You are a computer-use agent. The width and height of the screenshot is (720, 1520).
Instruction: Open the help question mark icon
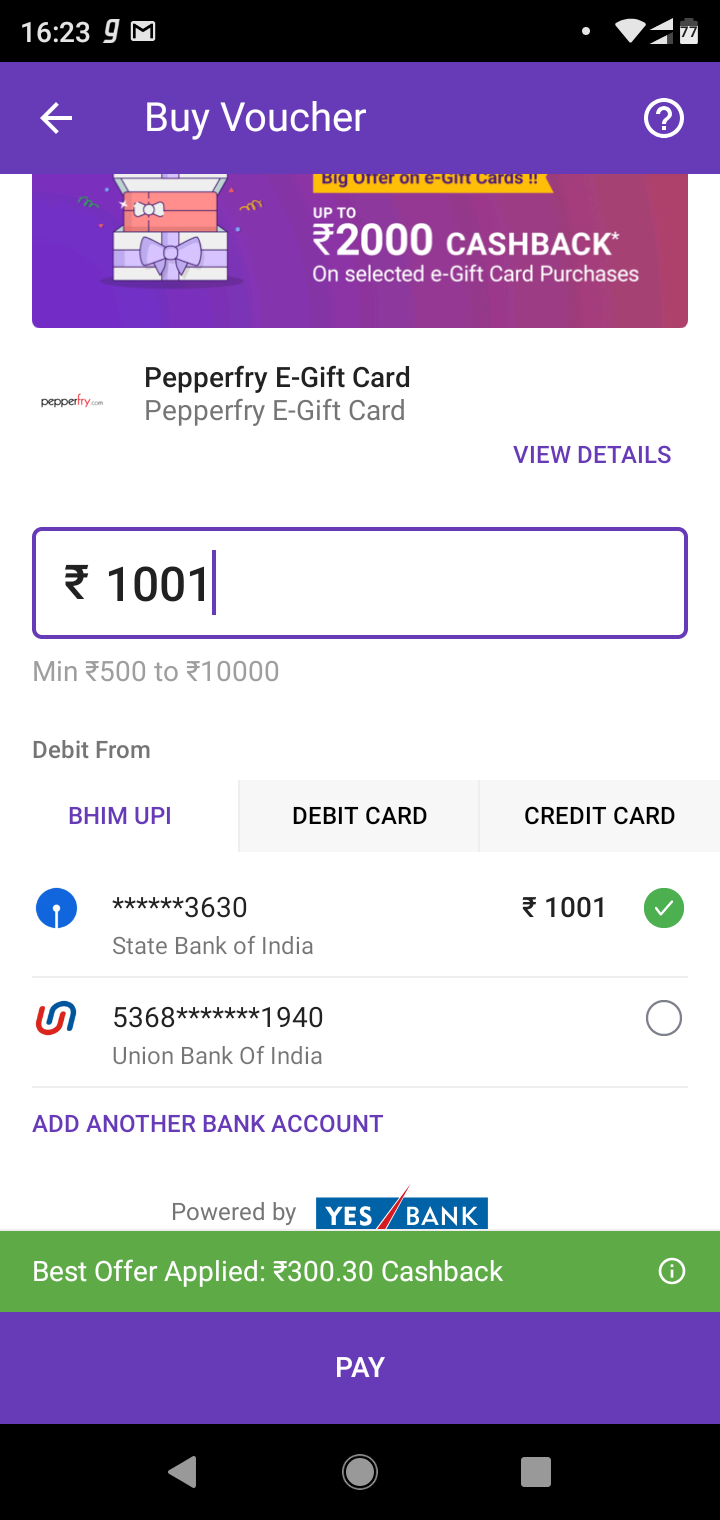coord(664,118)
